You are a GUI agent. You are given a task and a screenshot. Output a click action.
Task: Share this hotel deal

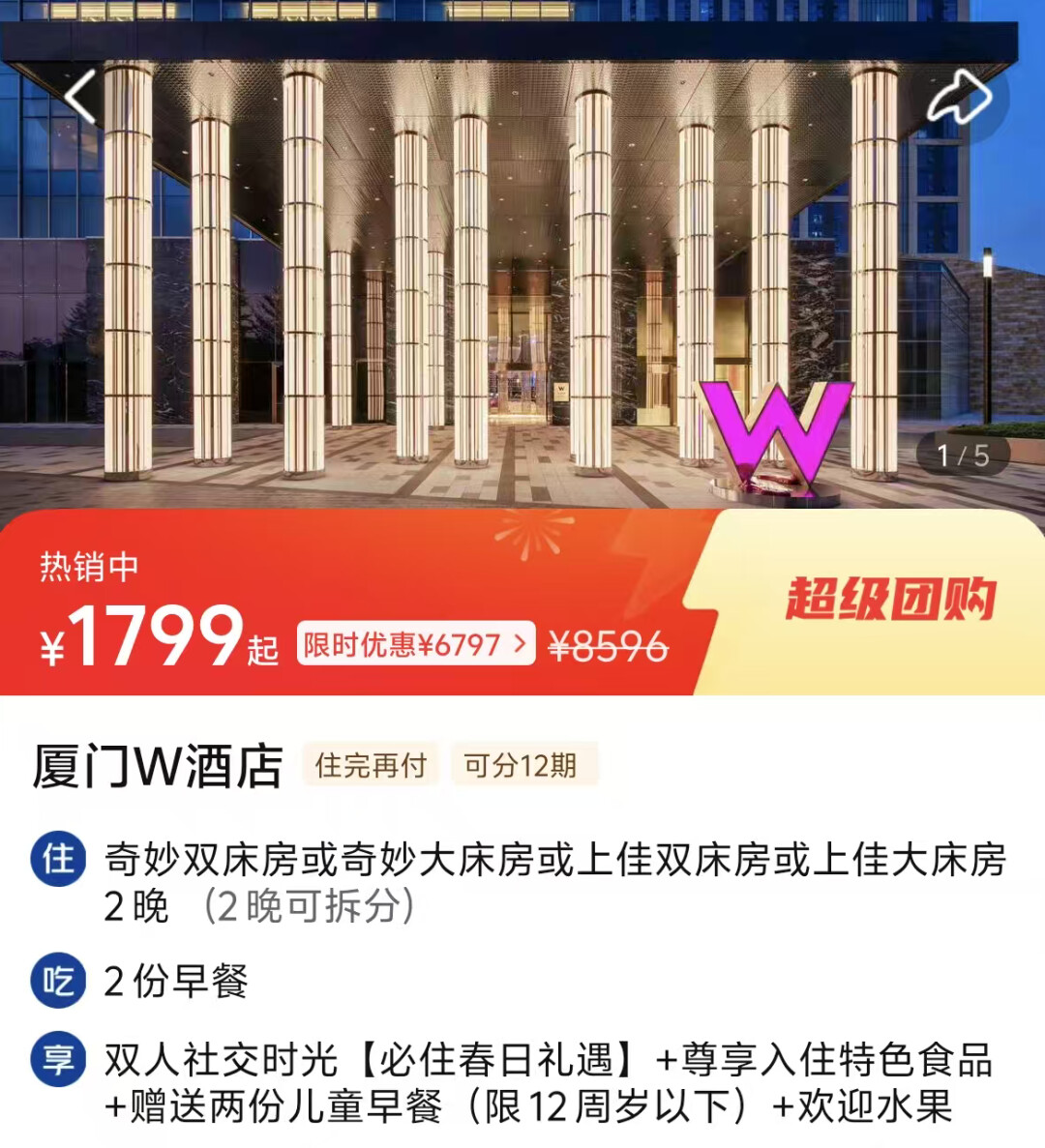click(960, 98)
